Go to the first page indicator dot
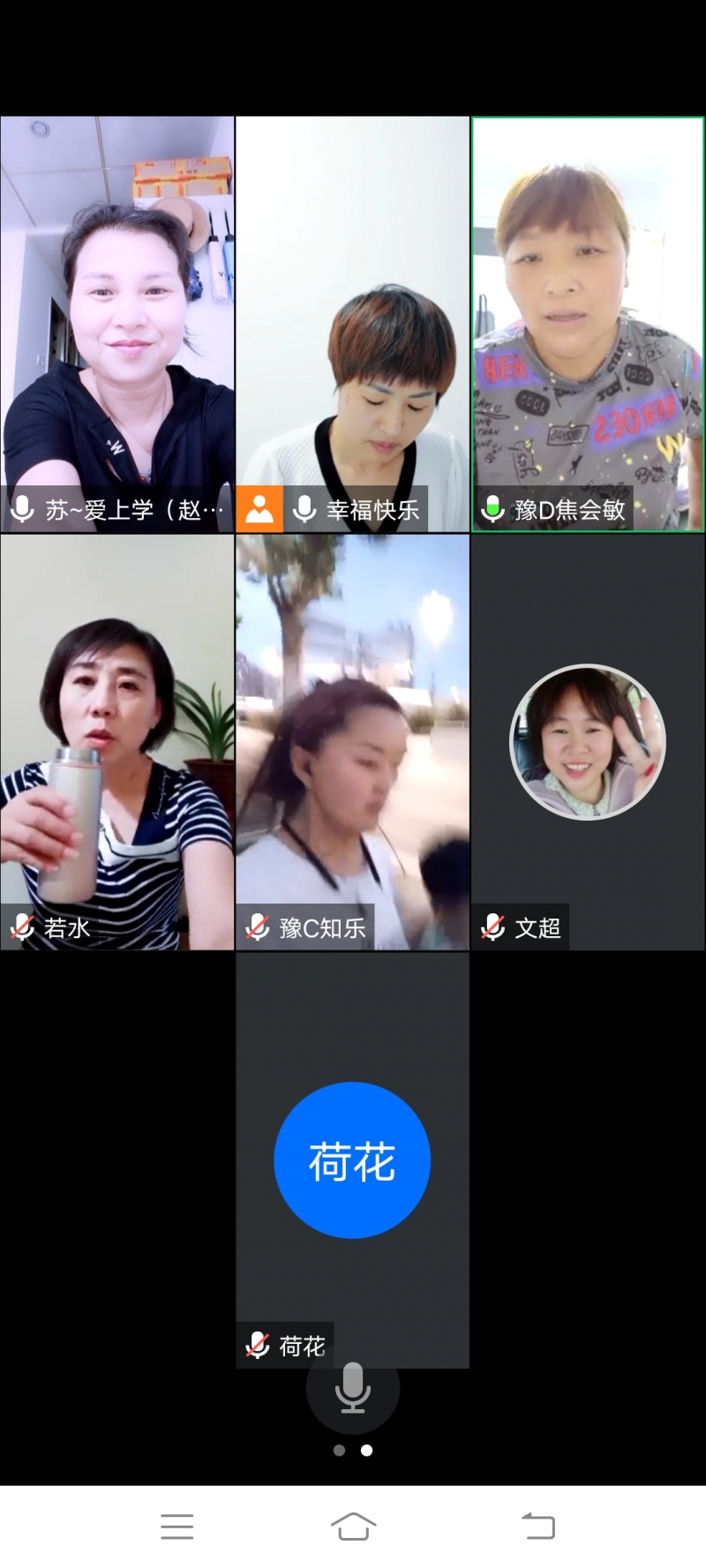This screenshot has width=706, height=1568. pos(339,1450)
